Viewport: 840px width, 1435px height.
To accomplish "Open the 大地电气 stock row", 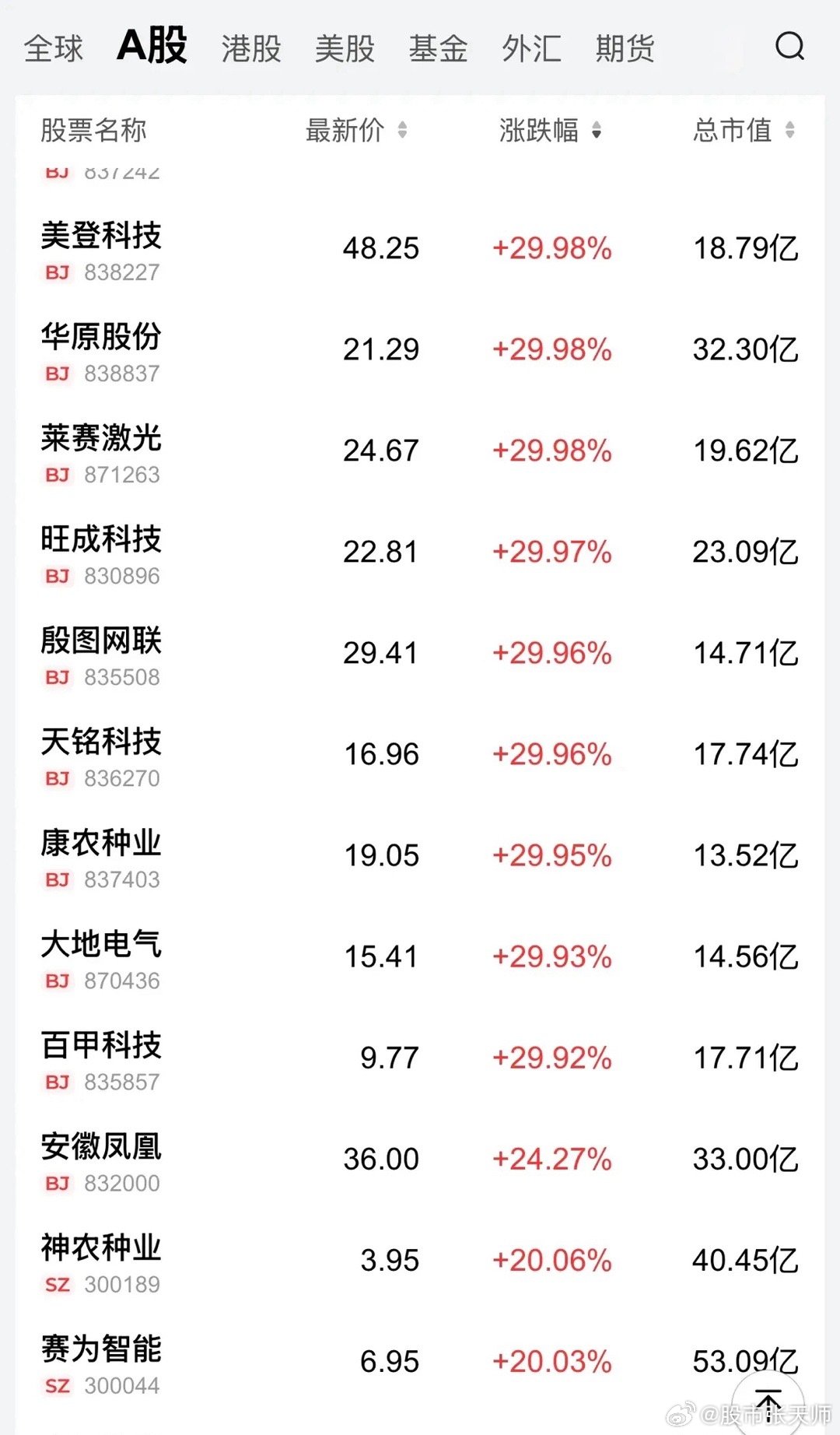I will tap(420, 957).
